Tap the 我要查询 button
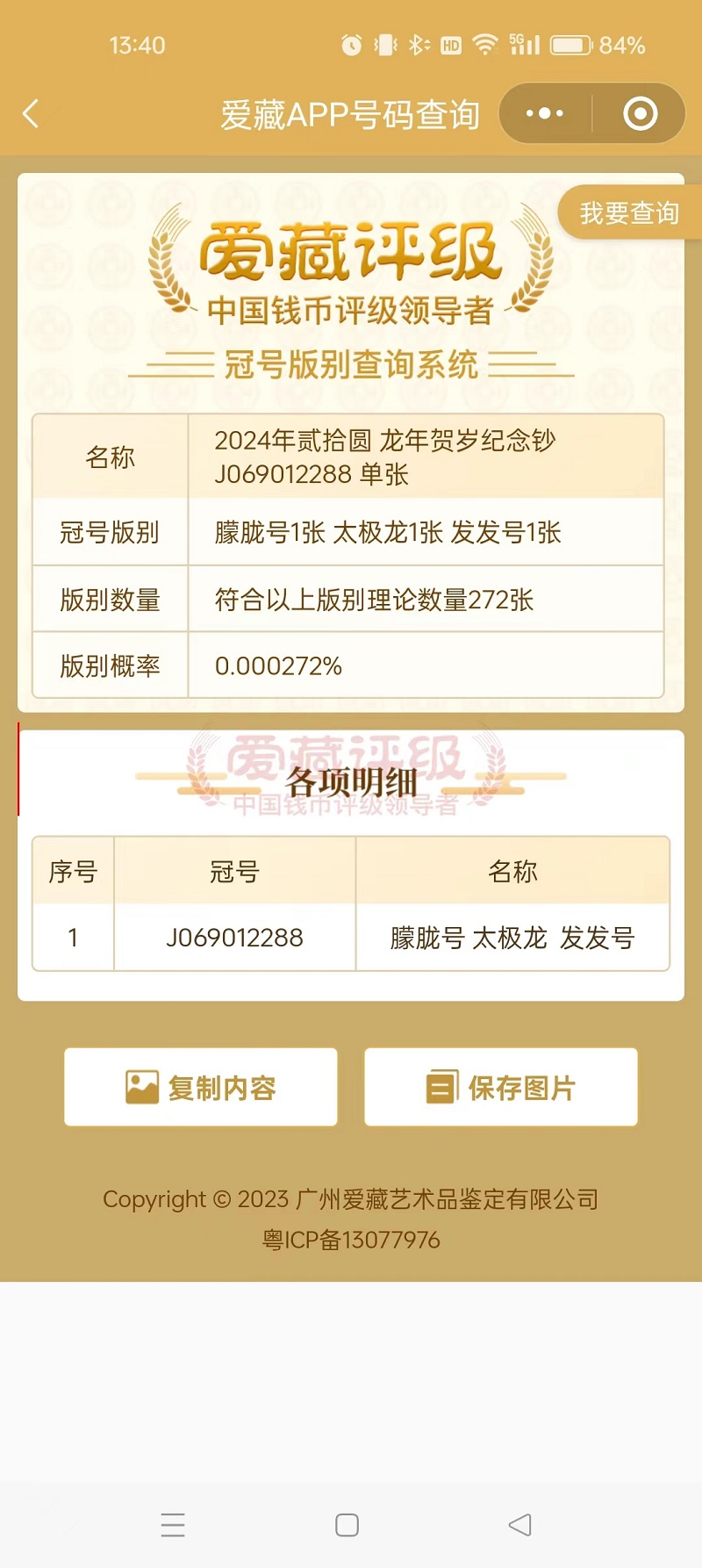 click(x=628, y=212)
